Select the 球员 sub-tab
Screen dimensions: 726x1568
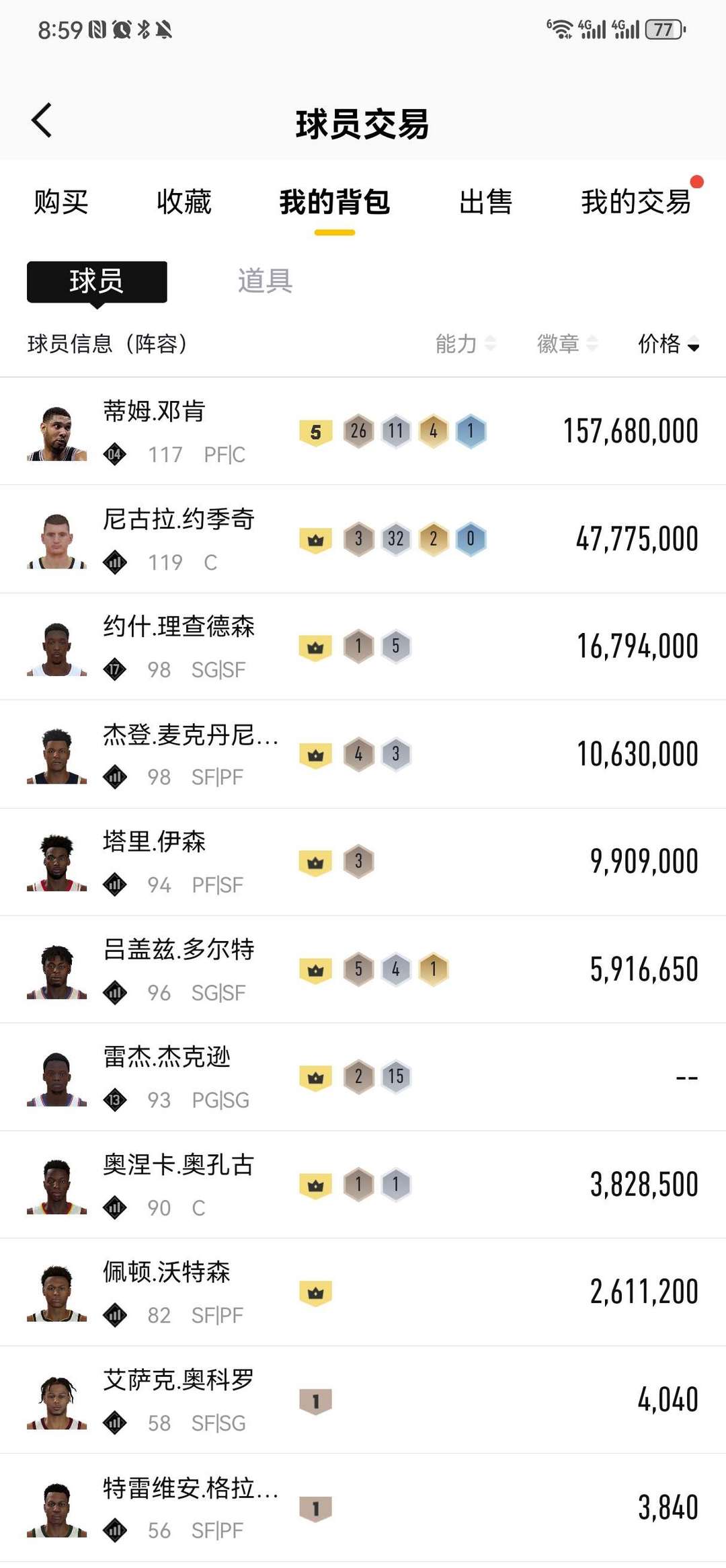(97, 281)
